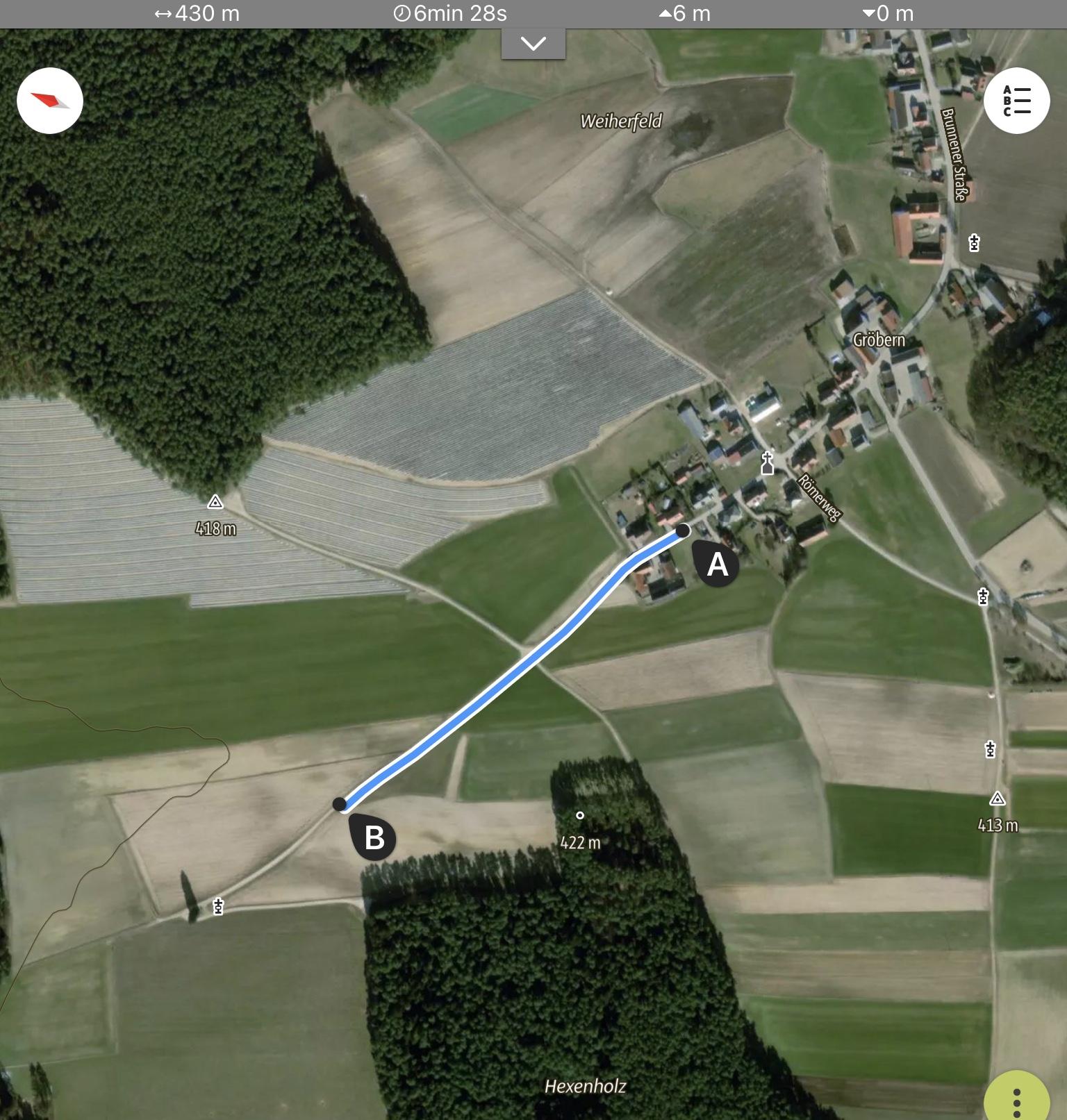This screenshot has height=1120, width=1067.
Task: Open the three-dot more options button
Action: tap(1016, 1100)
